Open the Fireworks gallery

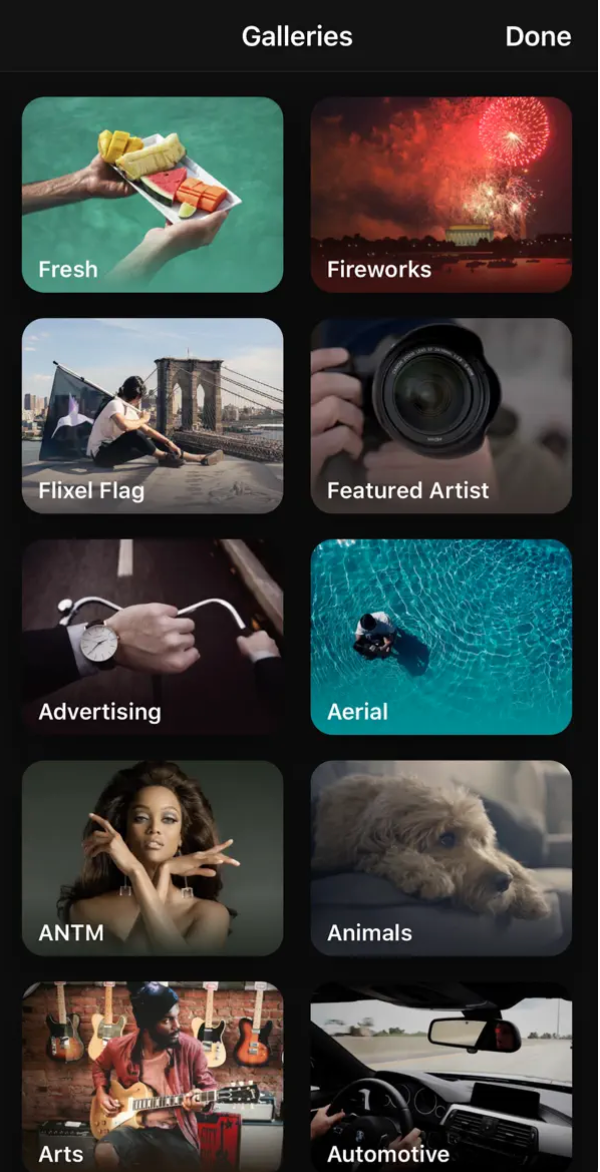click(x=441, y=194)
